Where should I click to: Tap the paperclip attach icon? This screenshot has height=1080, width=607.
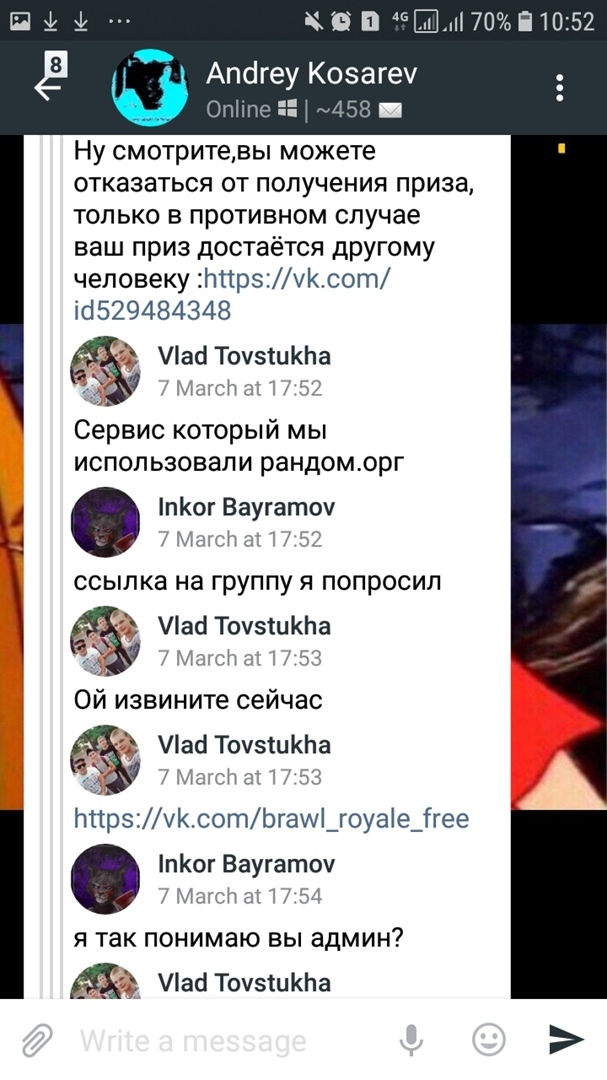(x=38, y=1041)
